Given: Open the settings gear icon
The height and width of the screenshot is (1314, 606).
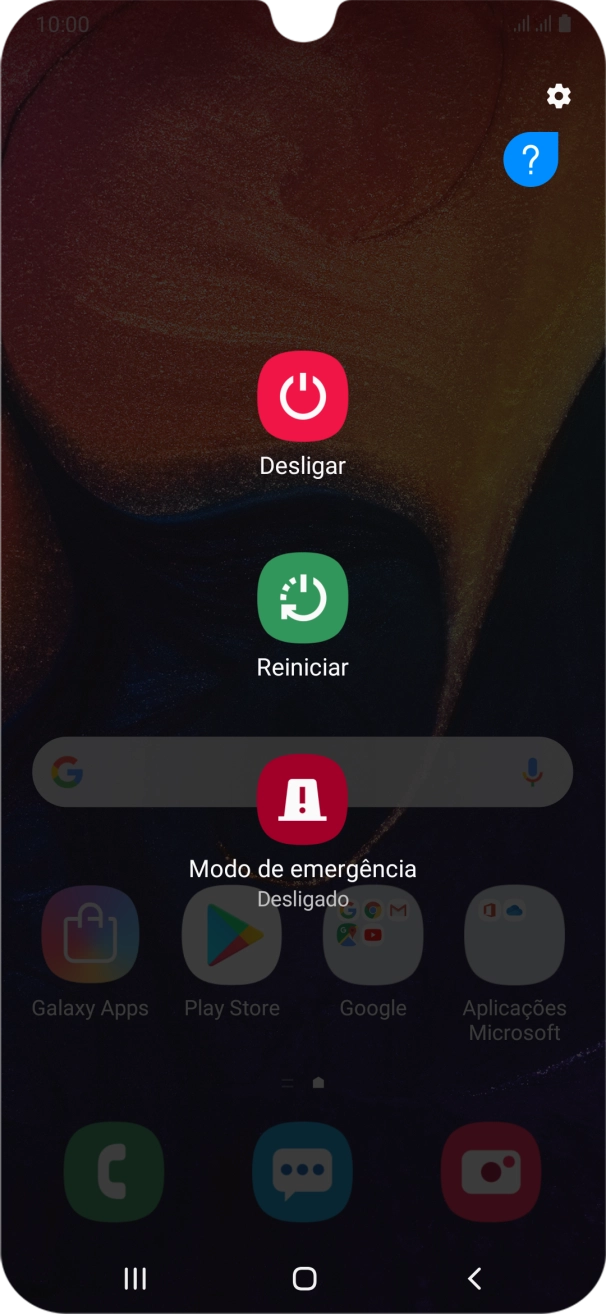Looking at the screenshot, I should tap(558, 96).
